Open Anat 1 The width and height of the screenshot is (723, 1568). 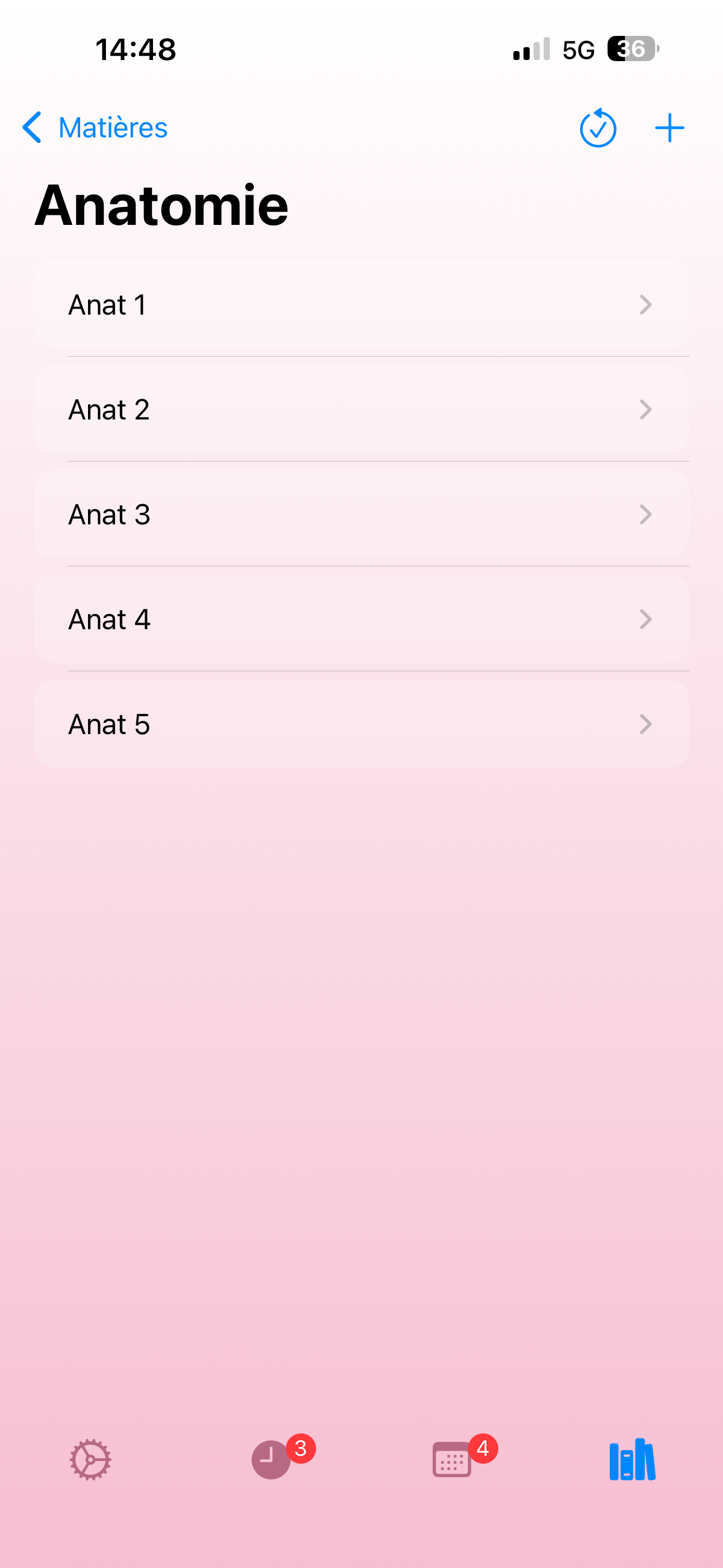361,305
